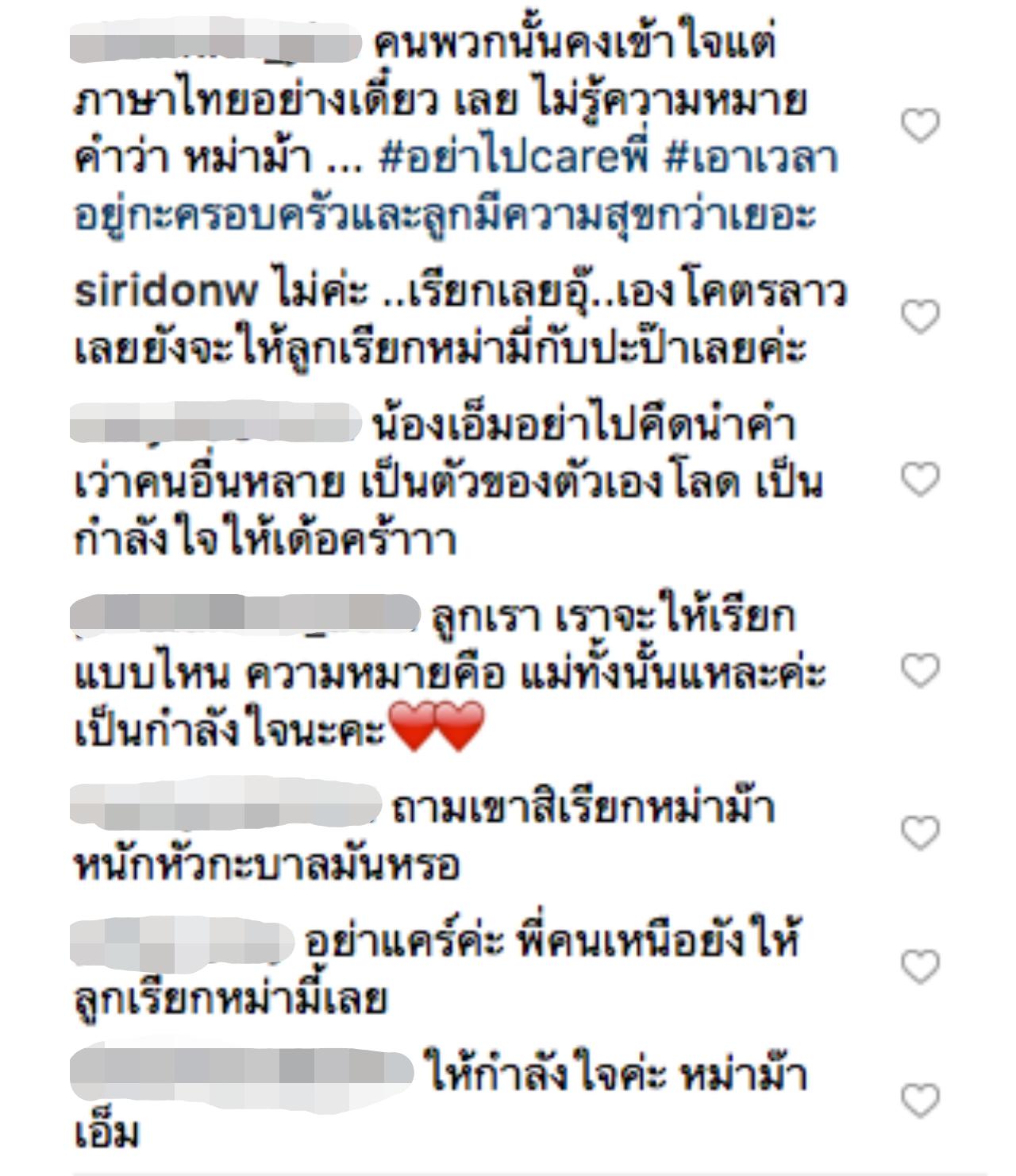The image size is (1016, 1176).
Task: Like the comment ให้กำลังใจค่ะ หม่าม๊าเอ็ม
Action: [921, 1101]
